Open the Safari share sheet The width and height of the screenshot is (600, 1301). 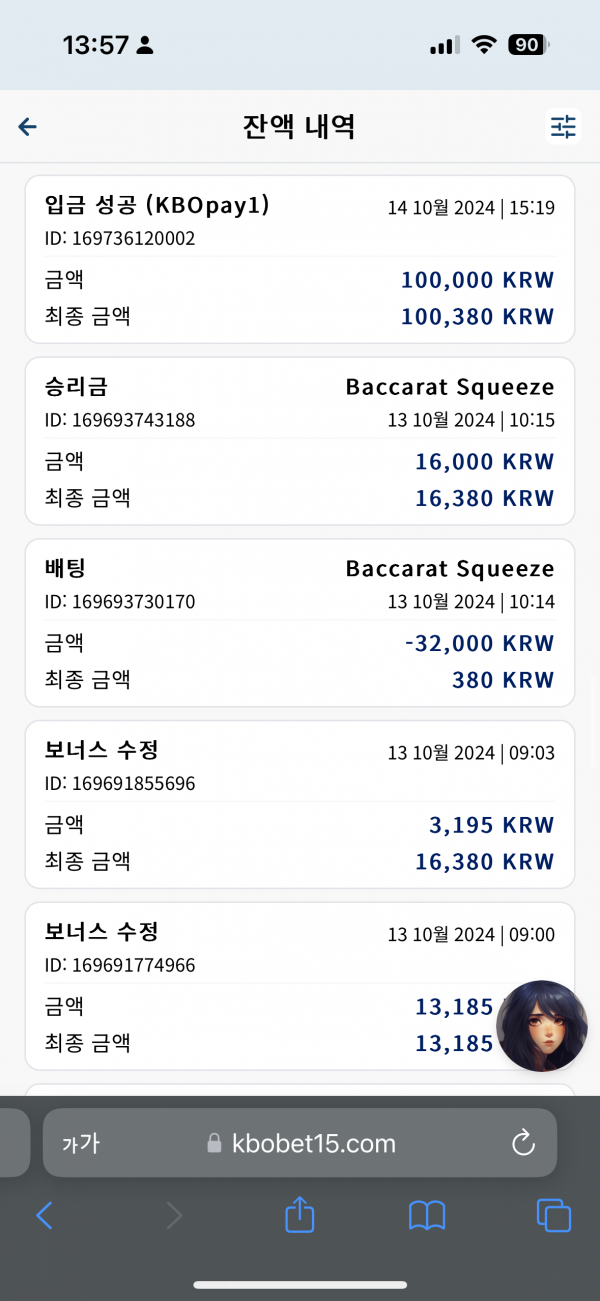coord(300,1215)
